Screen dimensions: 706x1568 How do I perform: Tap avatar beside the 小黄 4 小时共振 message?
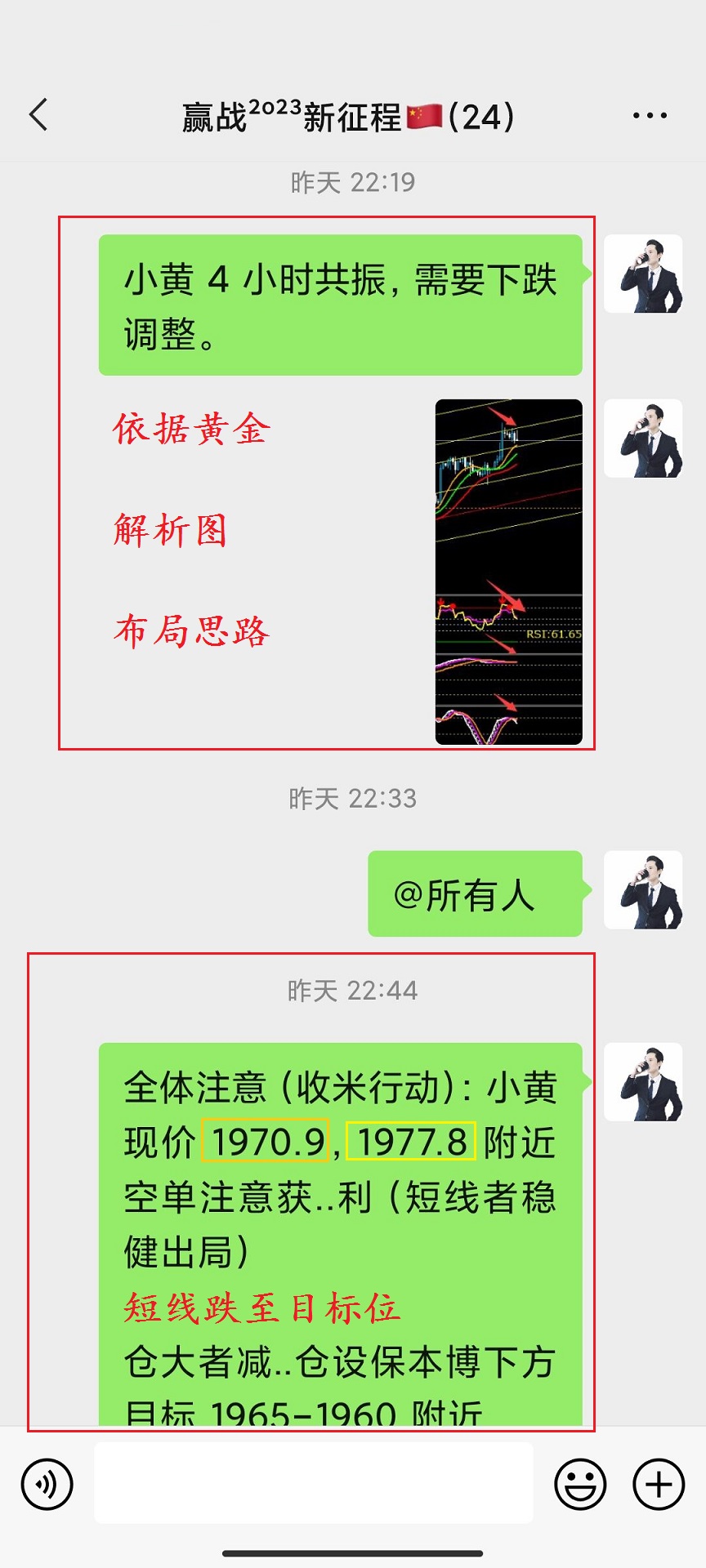[643, 274]
